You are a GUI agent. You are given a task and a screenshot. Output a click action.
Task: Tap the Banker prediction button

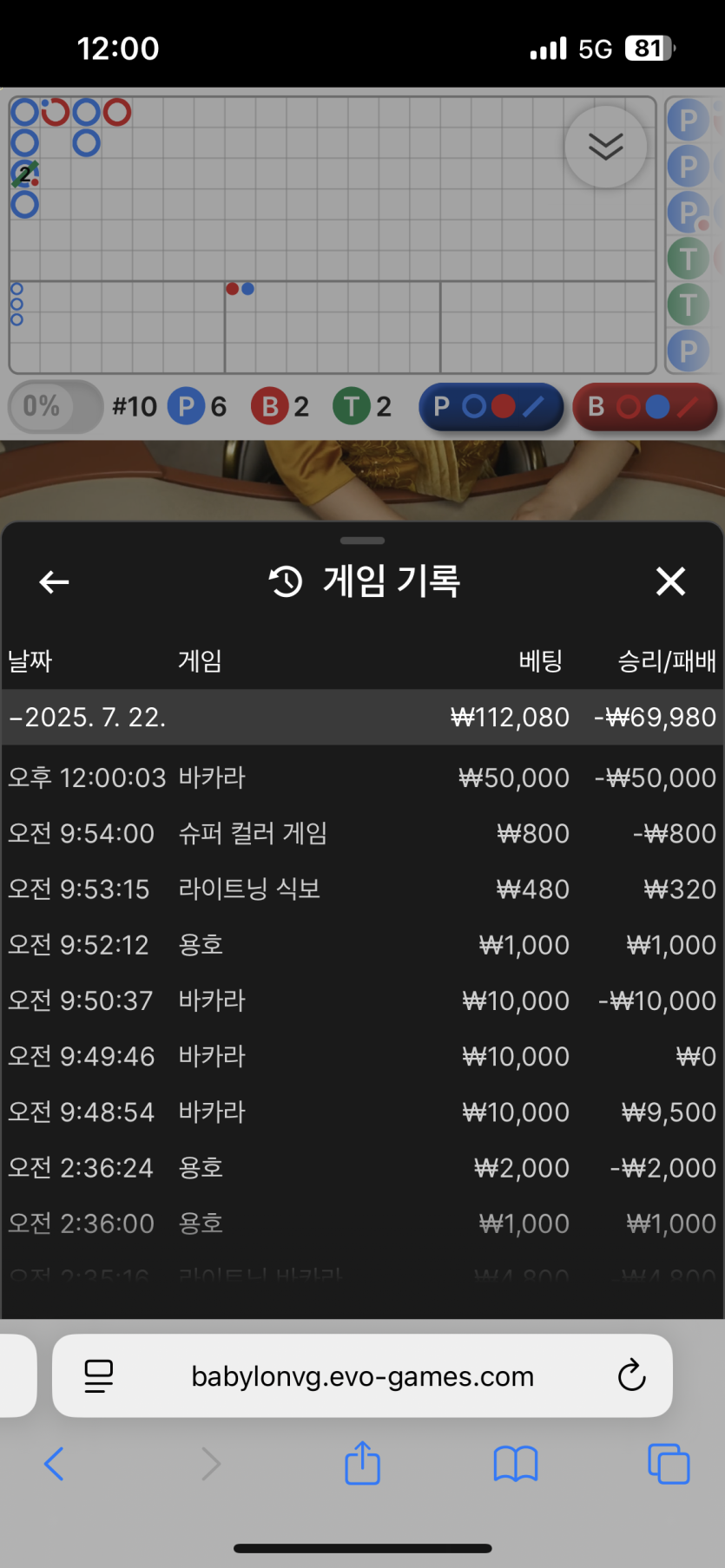click(644, 406)
